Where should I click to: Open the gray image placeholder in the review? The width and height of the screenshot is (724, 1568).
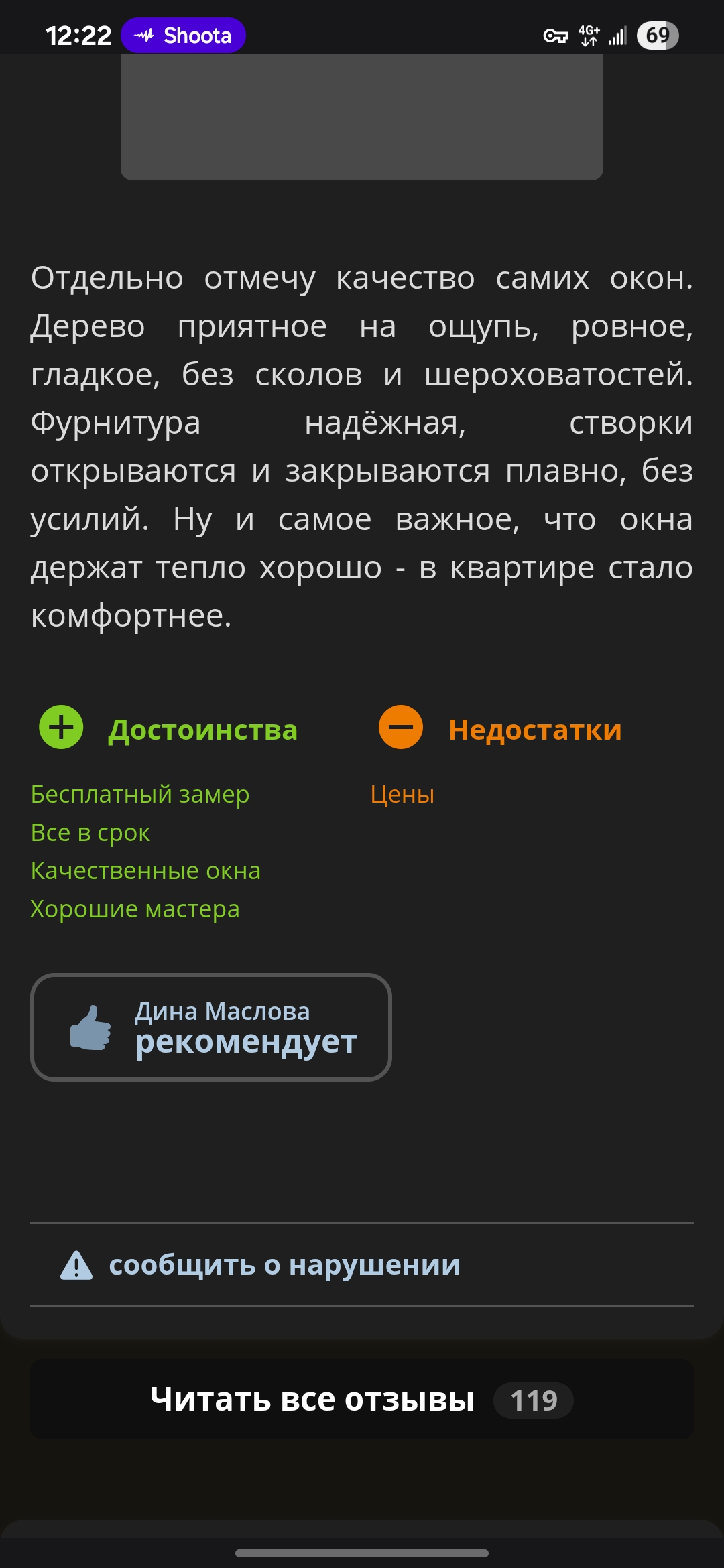click(x=361, y=117)
